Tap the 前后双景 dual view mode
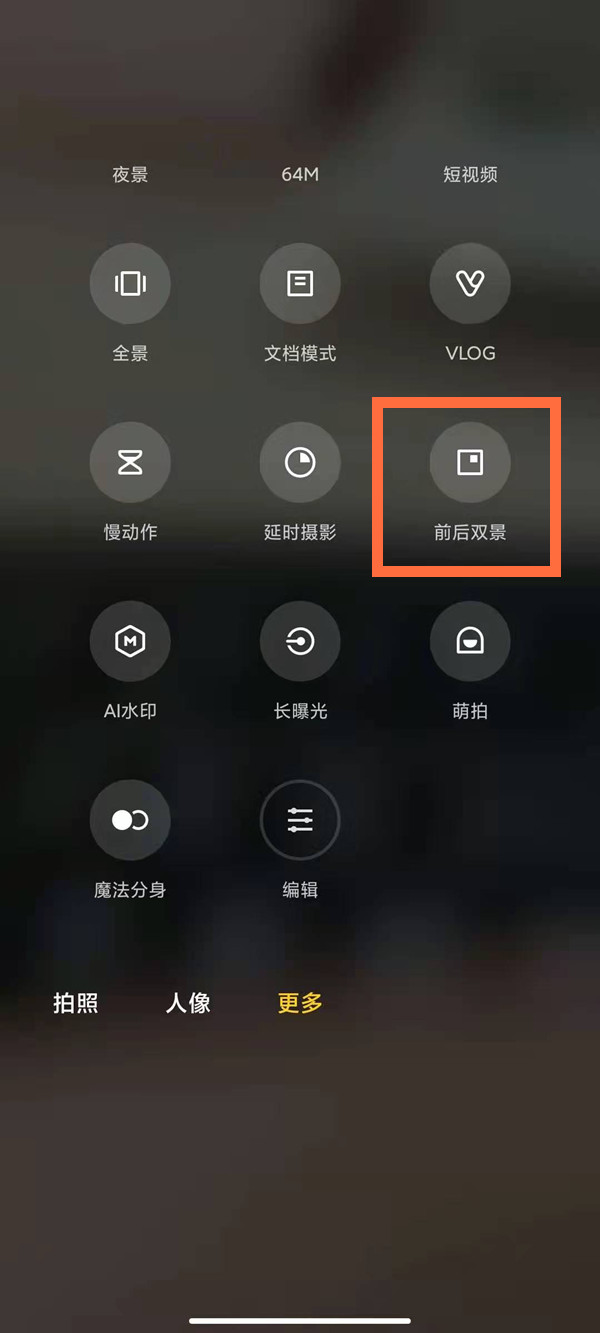Screen dimensions: 600x1333 click(x=470, y=463)
